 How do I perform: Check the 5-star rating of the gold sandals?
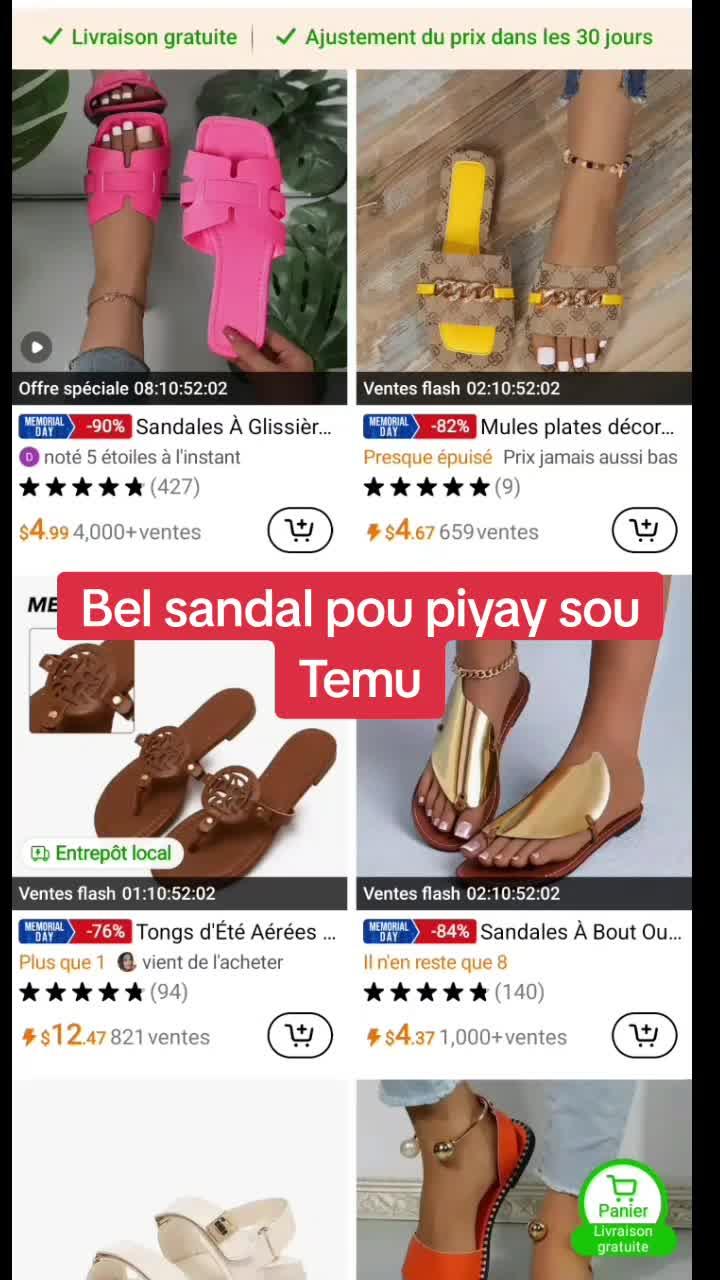point(426,991)
